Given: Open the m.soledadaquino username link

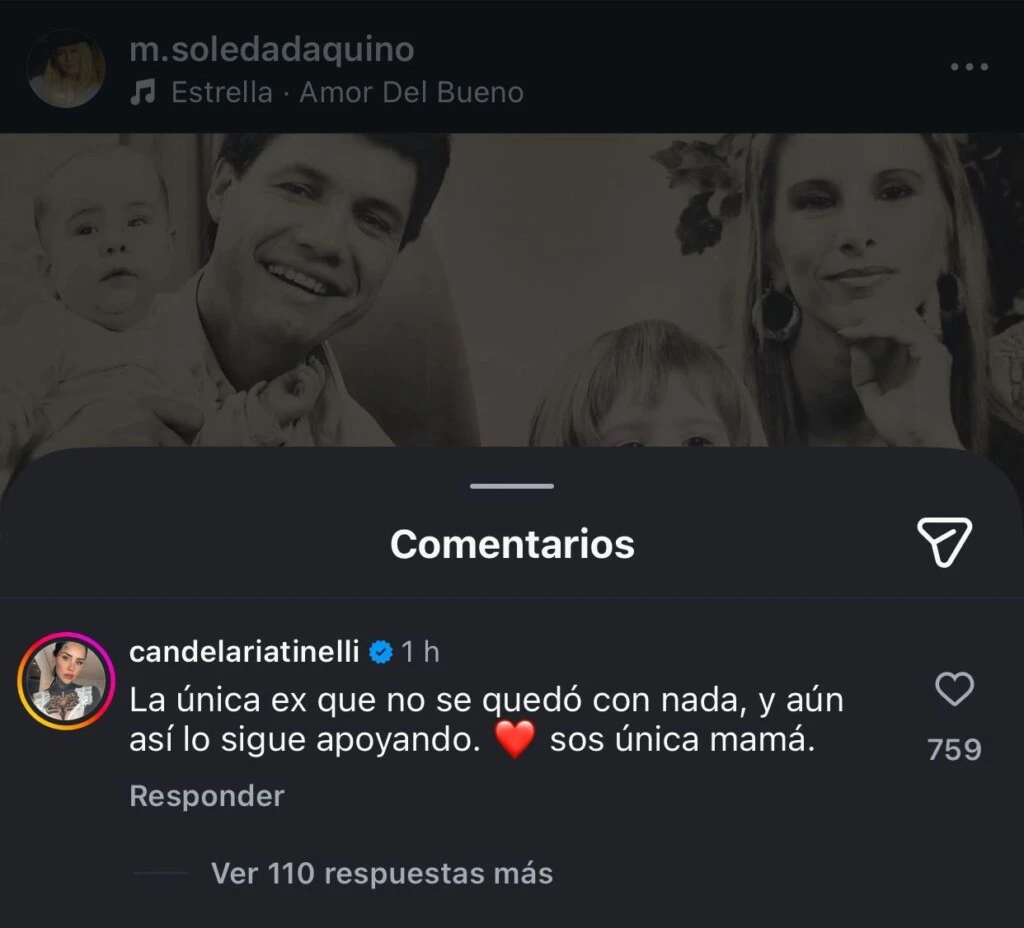Looking at the screenshot, I should (x=272, y=49).
